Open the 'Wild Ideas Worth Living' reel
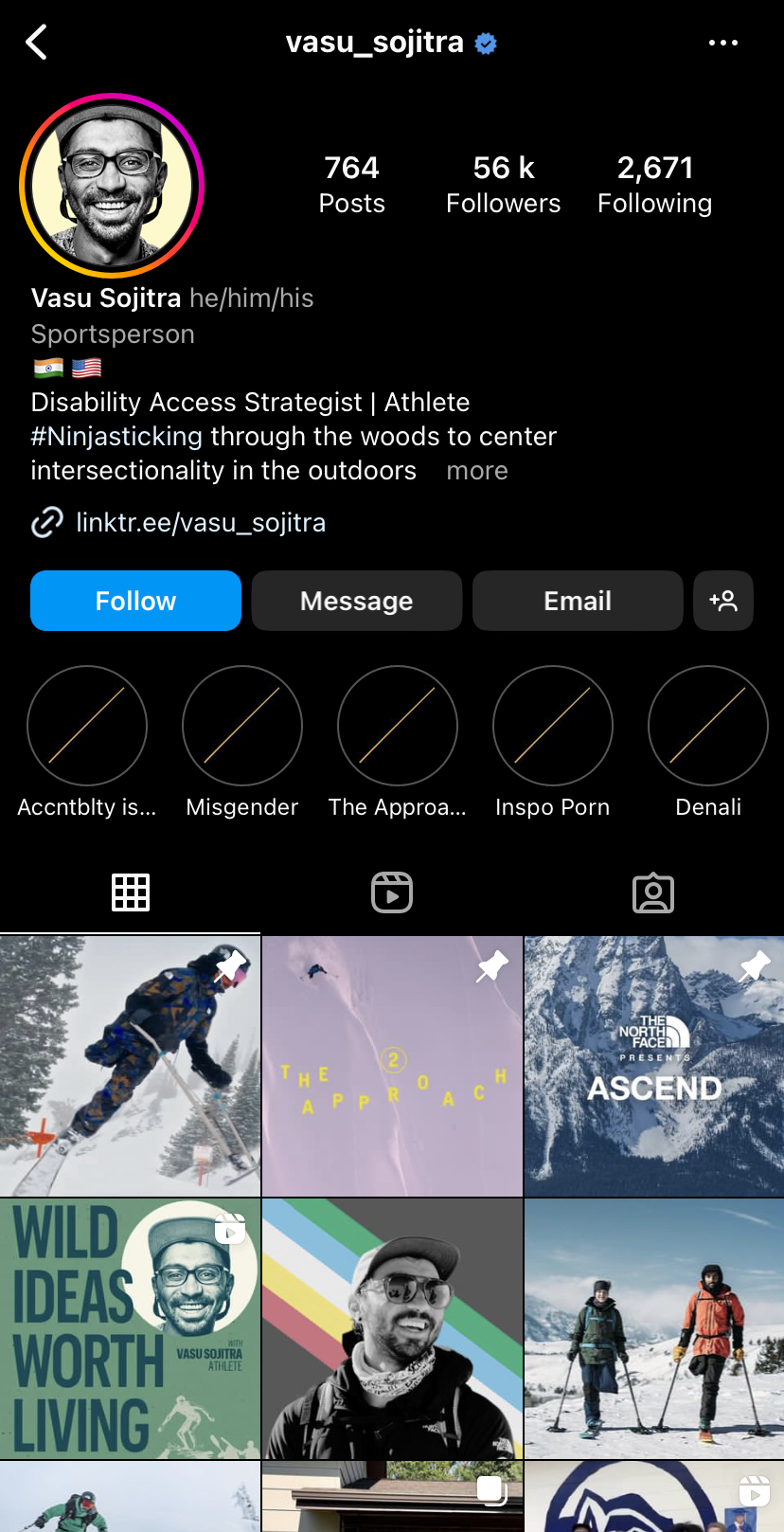This screenshot has height=1532, width=784. click(130, 1328)
